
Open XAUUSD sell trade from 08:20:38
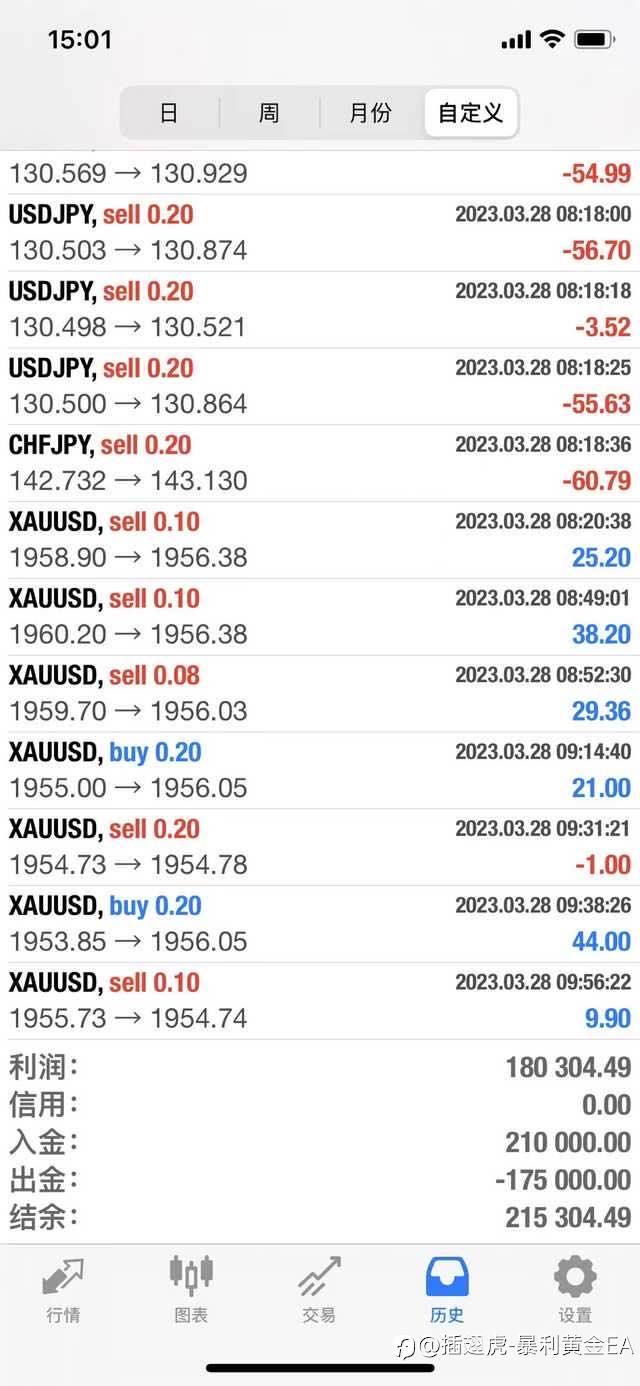pos(320,540)
